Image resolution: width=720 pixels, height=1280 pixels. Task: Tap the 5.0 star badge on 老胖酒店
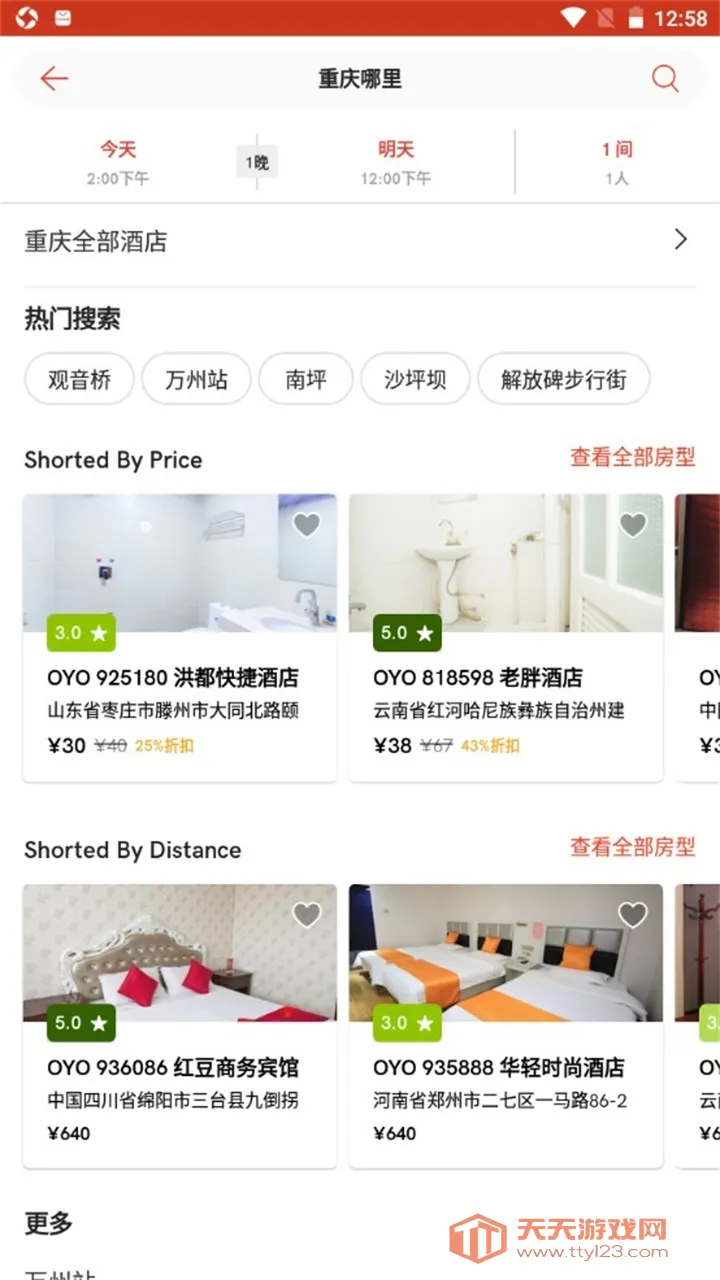[x=405, y=632]
